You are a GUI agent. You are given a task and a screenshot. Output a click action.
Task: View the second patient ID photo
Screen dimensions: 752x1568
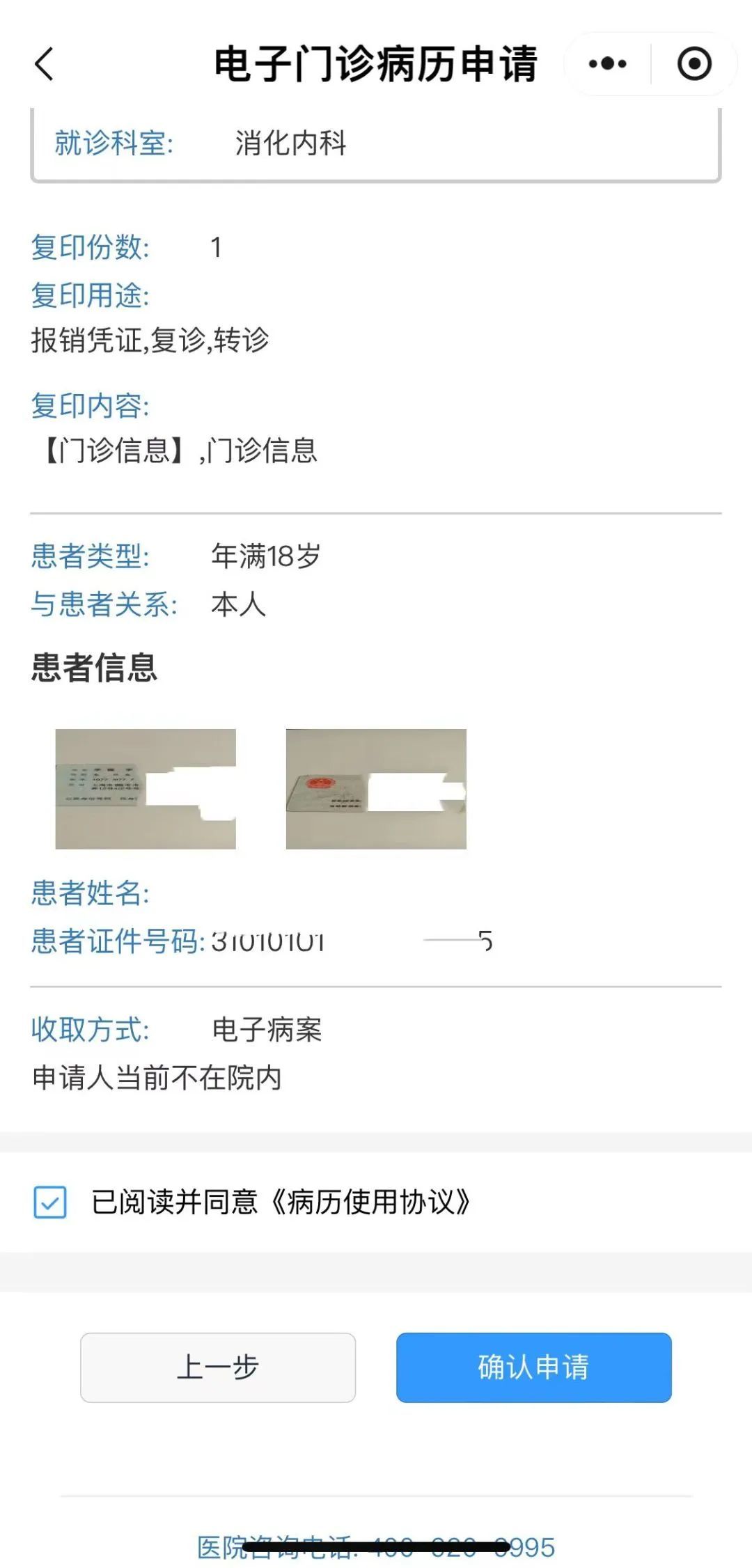coord(376,789)
